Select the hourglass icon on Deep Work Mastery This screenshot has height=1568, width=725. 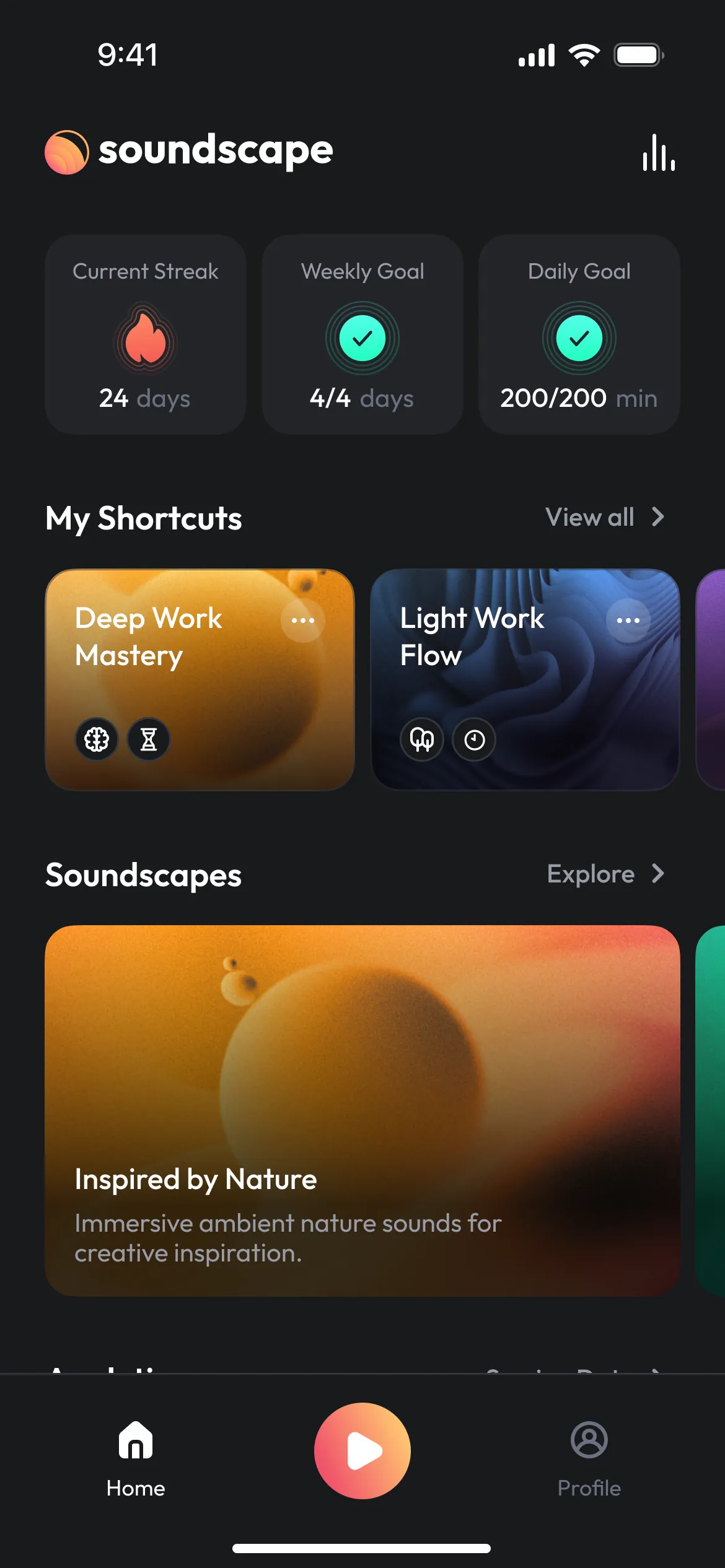click(x=147, y=739)
